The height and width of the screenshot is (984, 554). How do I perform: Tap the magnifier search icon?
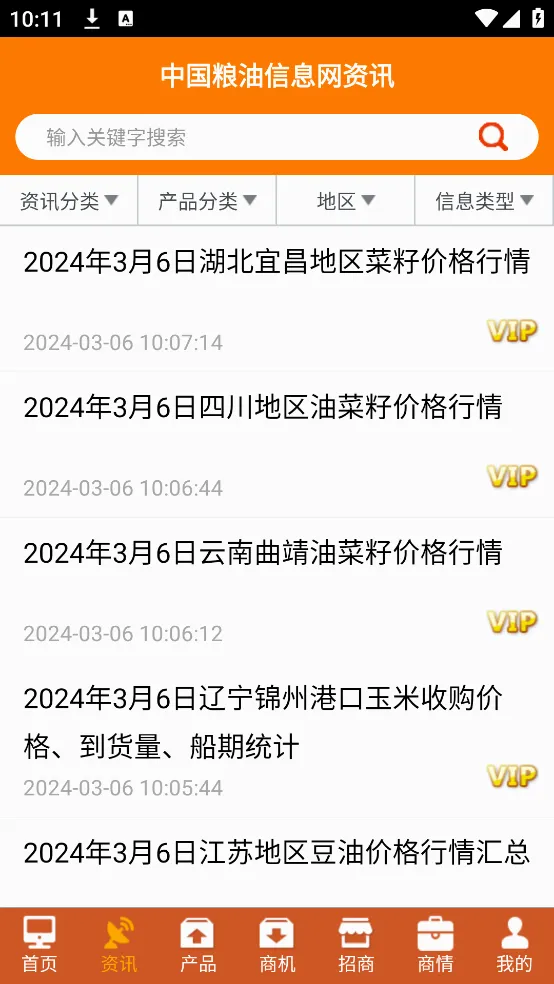coord(493,137)
